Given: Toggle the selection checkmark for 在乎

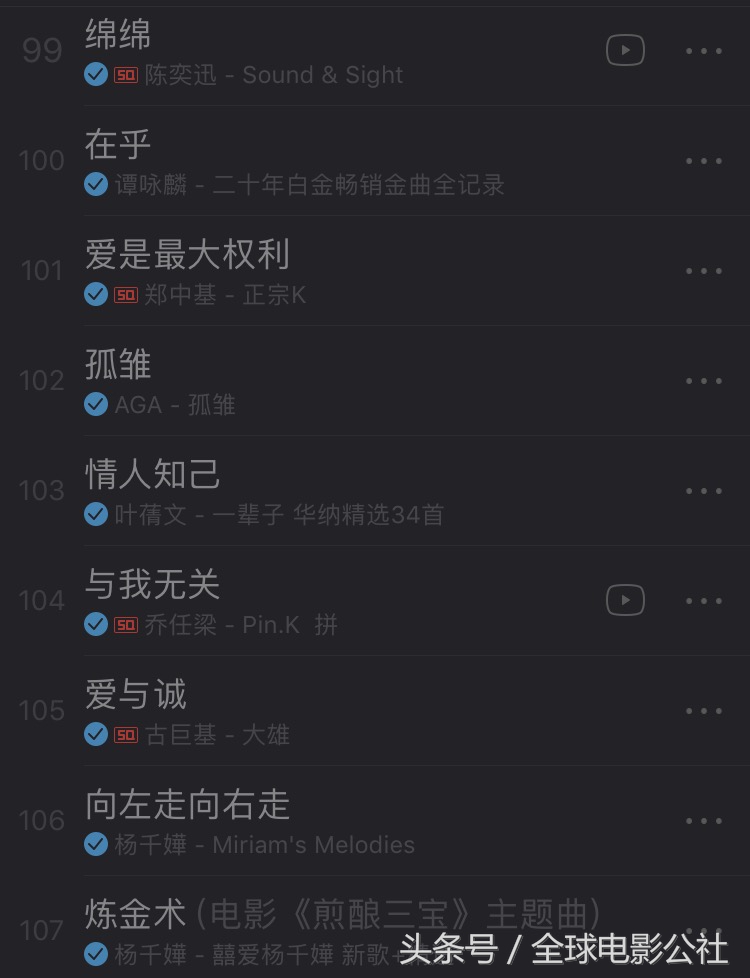Looking at the screenshot, I should pyautogui.click(x=96, y=185).
